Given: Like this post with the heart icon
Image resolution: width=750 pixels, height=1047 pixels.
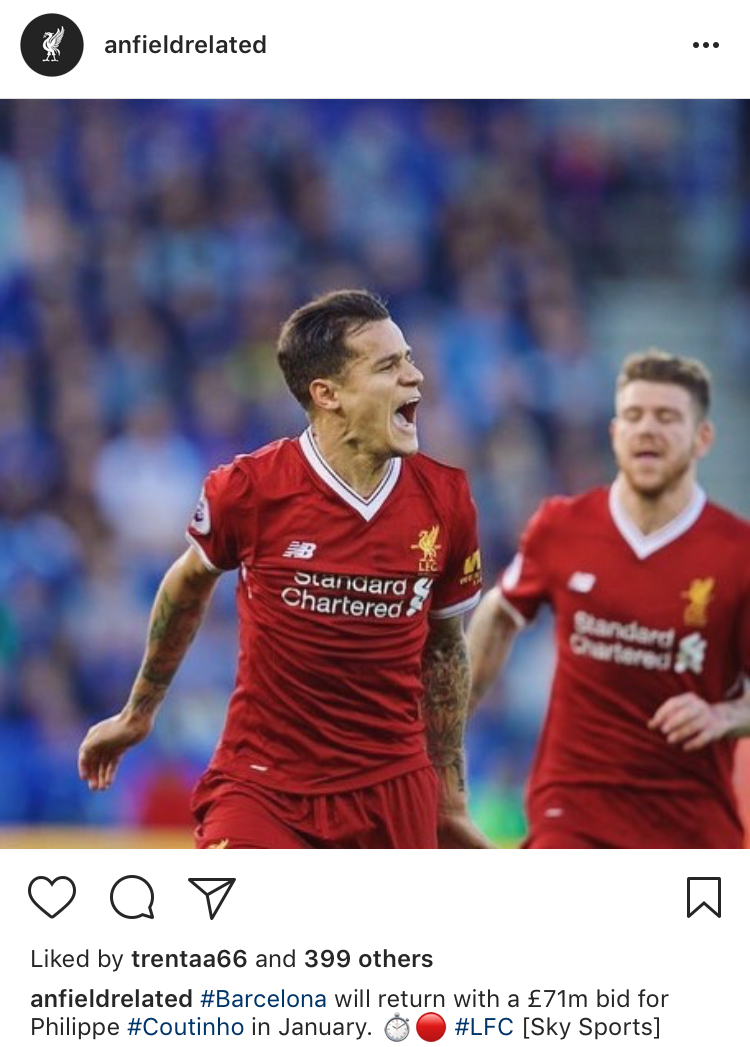Looking at the screenshot, I should click(x=52, y=897).
